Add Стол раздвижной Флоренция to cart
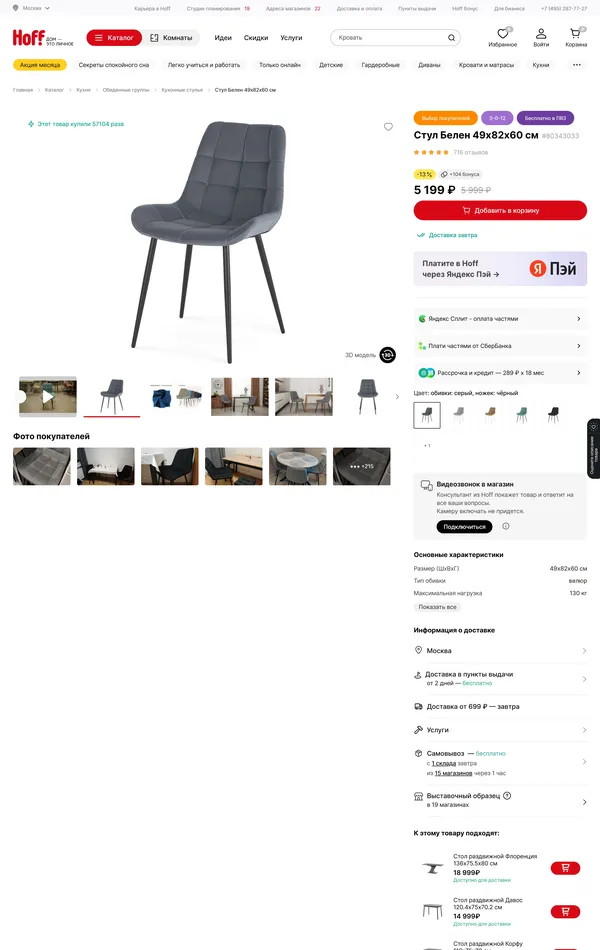This screenshot has height=950, width=600. coord(565,868)
